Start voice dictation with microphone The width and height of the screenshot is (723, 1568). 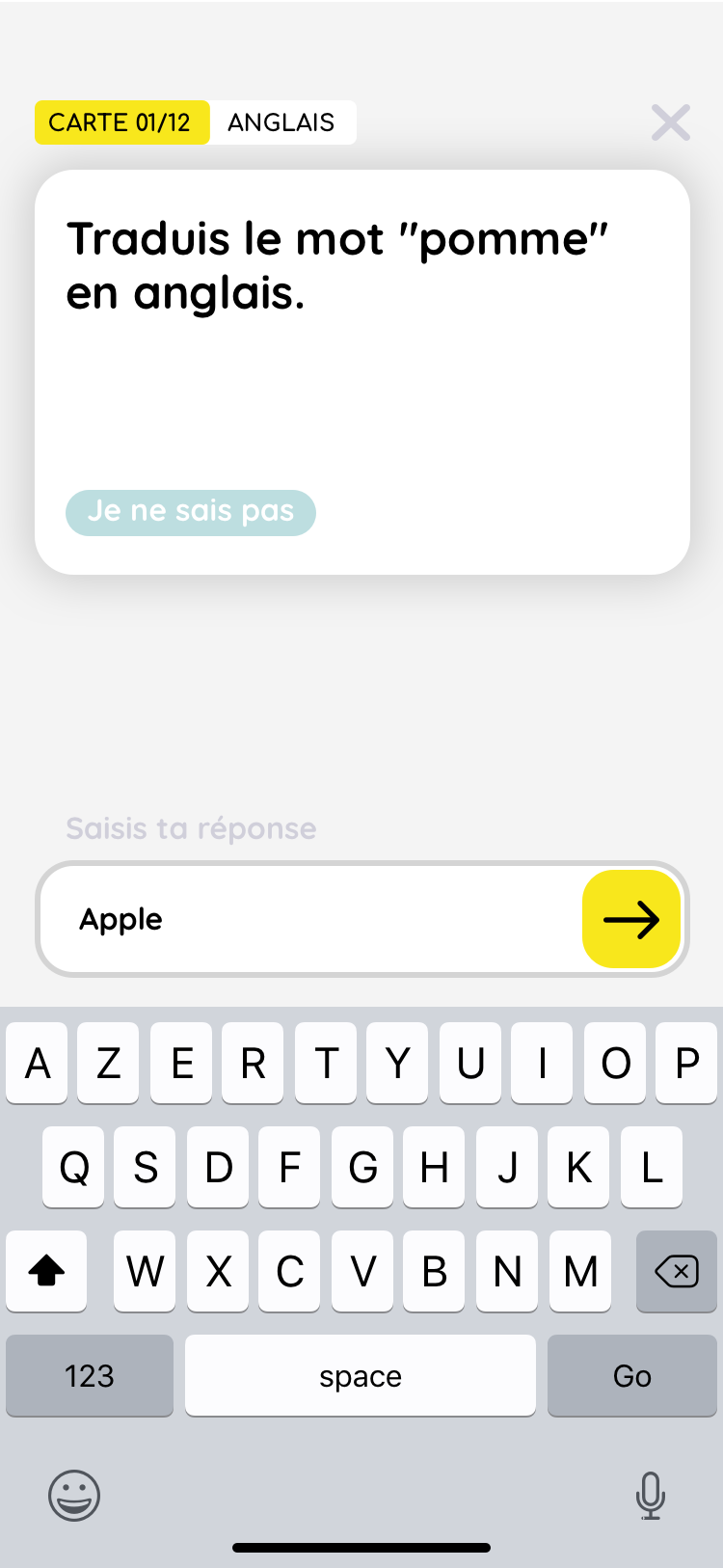[650, 1496]
